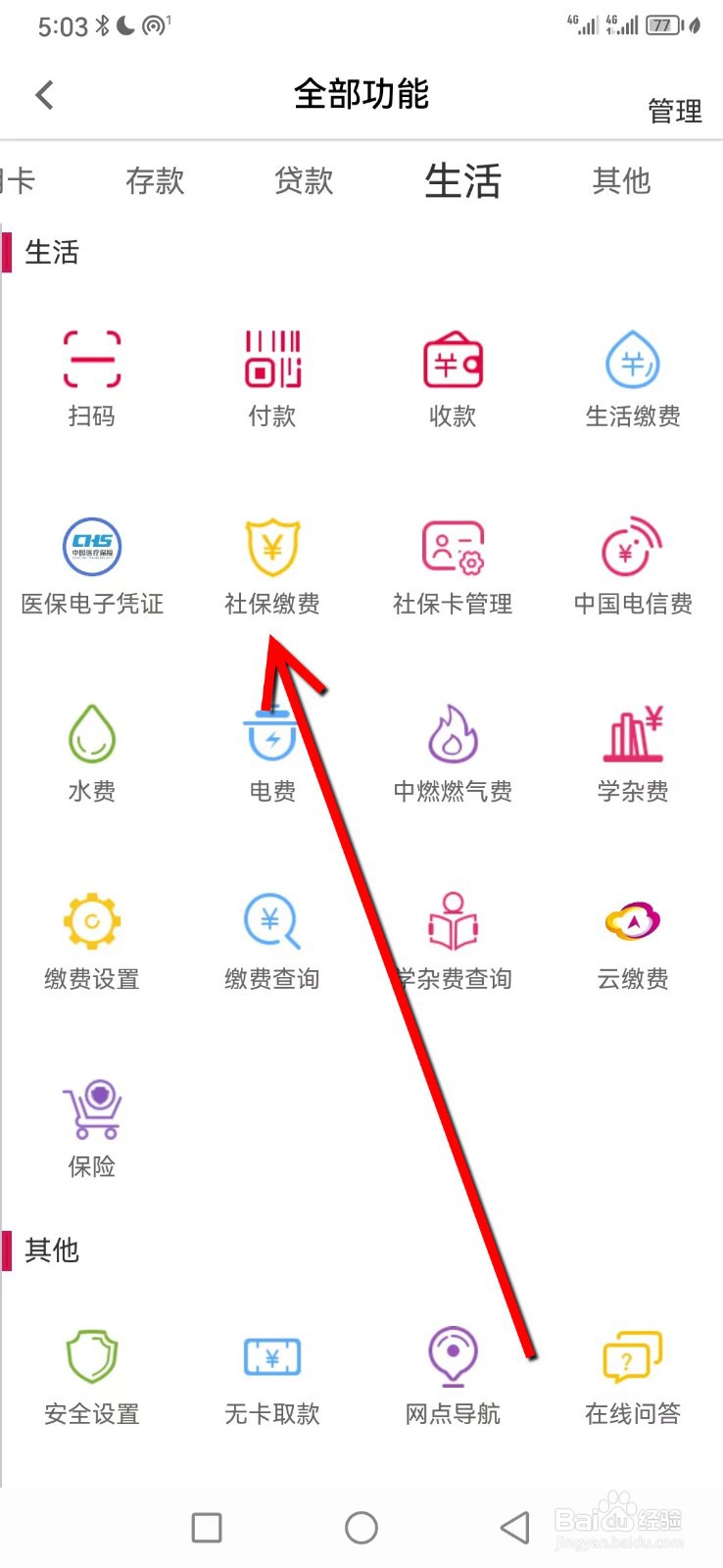
Task: Open 医保电子凭证 medical insurance credential
Action: 92,565
